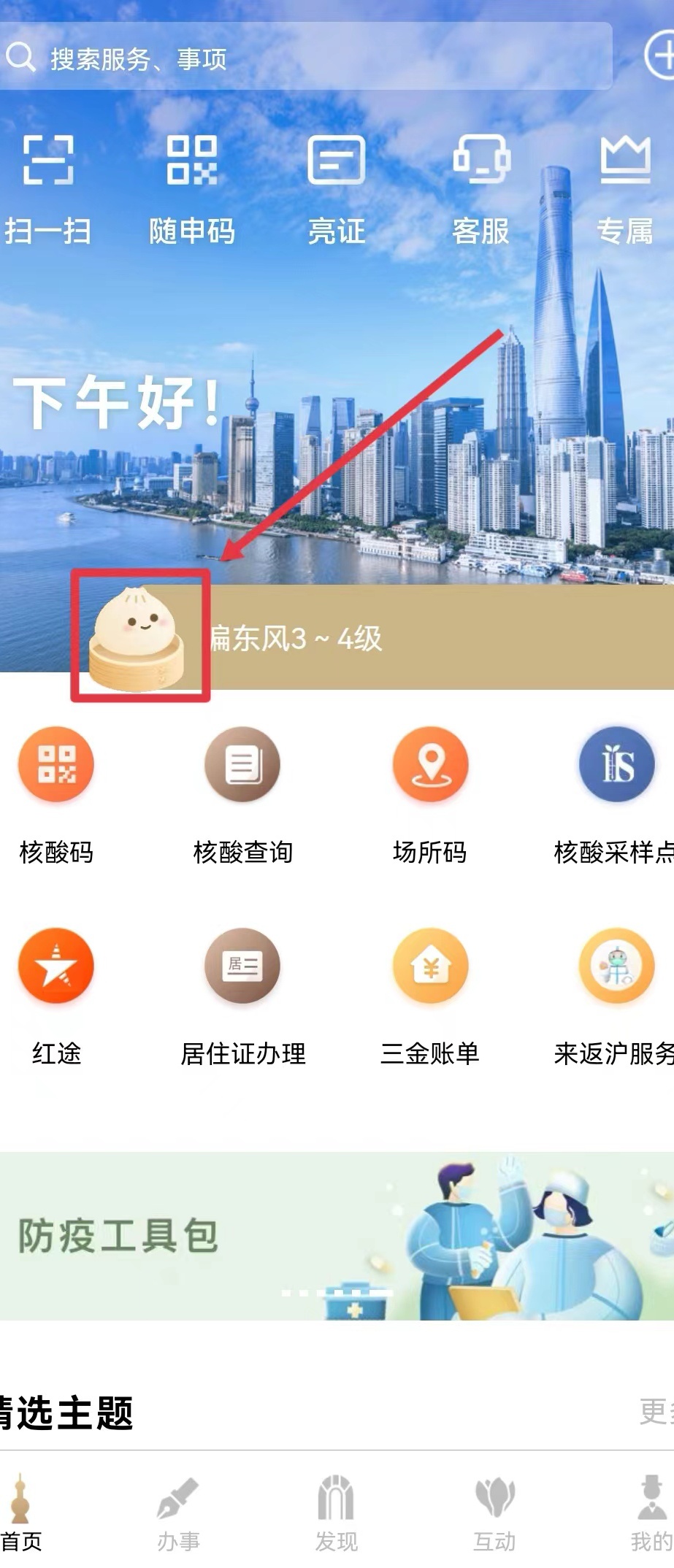Image resolution: width=674 pixels, height=1568 pixels.
Task: Open 专属 section
Action: [625, 189]
